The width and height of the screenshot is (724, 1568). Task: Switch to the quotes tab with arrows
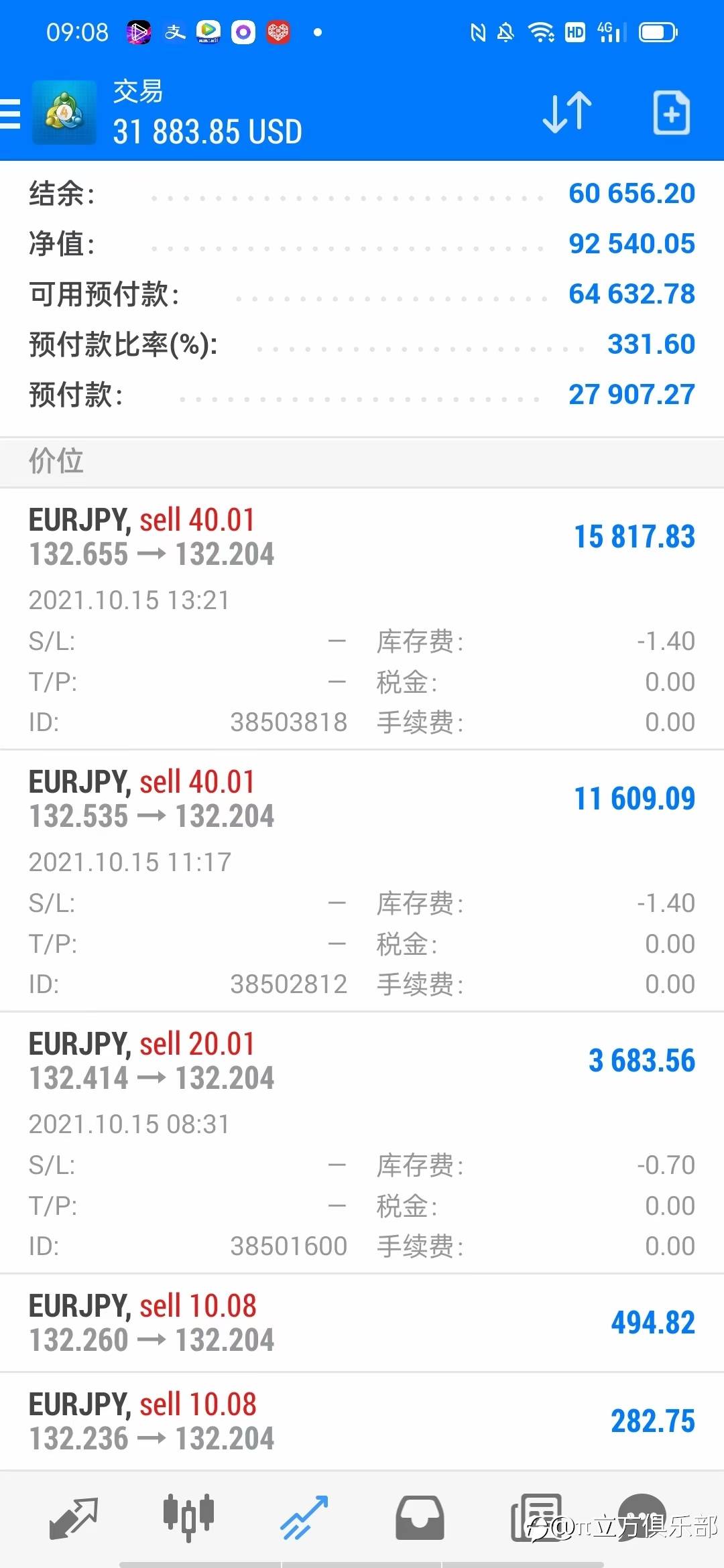tap(74, 1518)
